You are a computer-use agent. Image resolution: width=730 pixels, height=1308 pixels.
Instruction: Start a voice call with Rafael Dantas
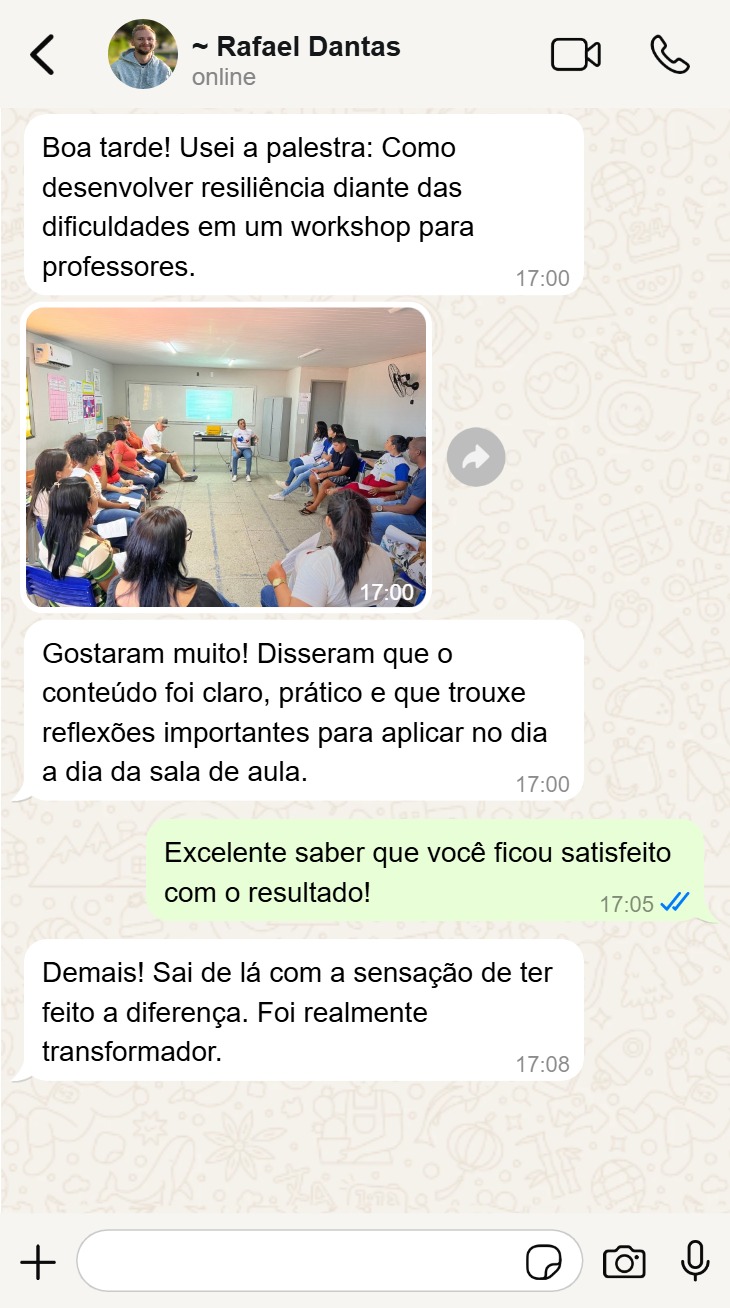click(669, 55)
